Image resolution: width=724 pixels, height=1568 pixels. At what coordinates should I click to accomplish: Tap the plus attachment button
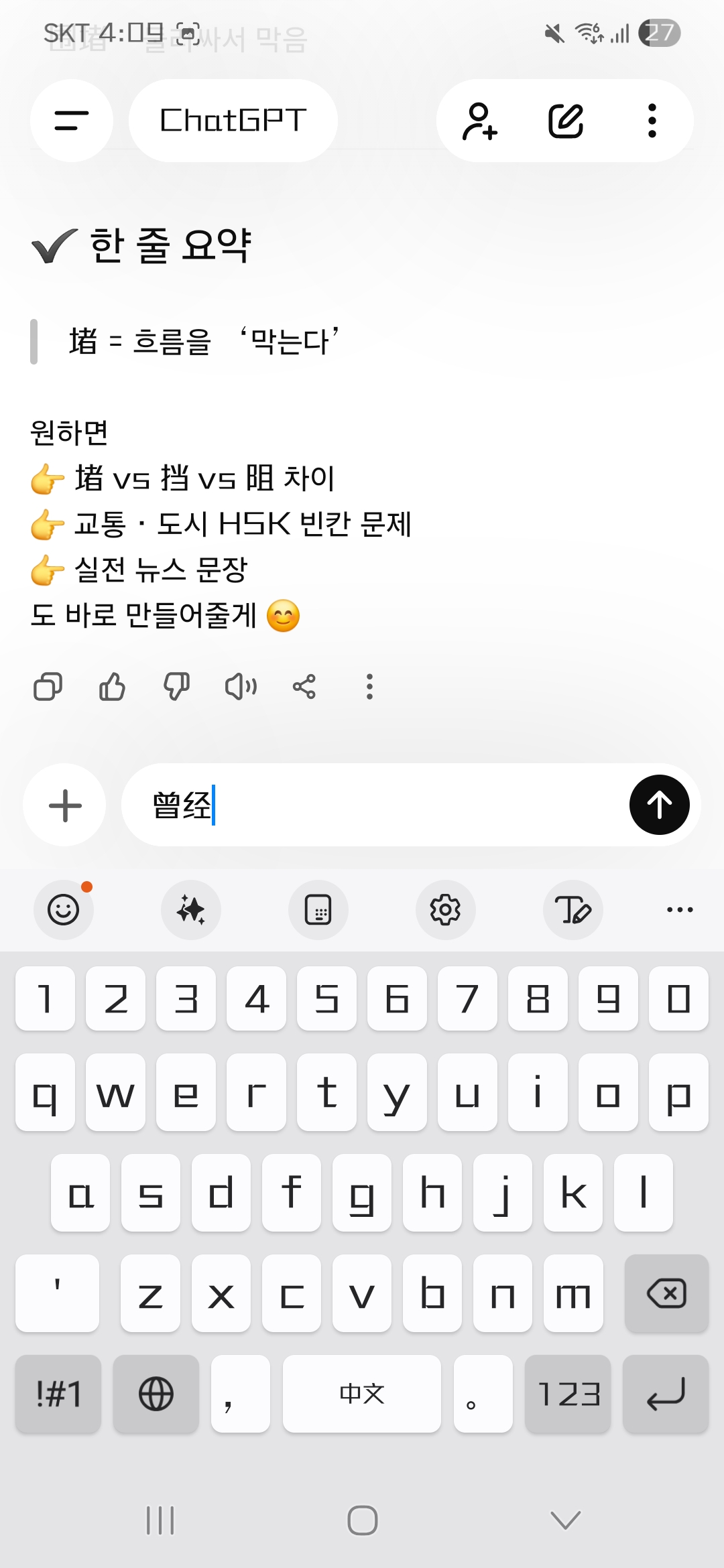point(65,805)
